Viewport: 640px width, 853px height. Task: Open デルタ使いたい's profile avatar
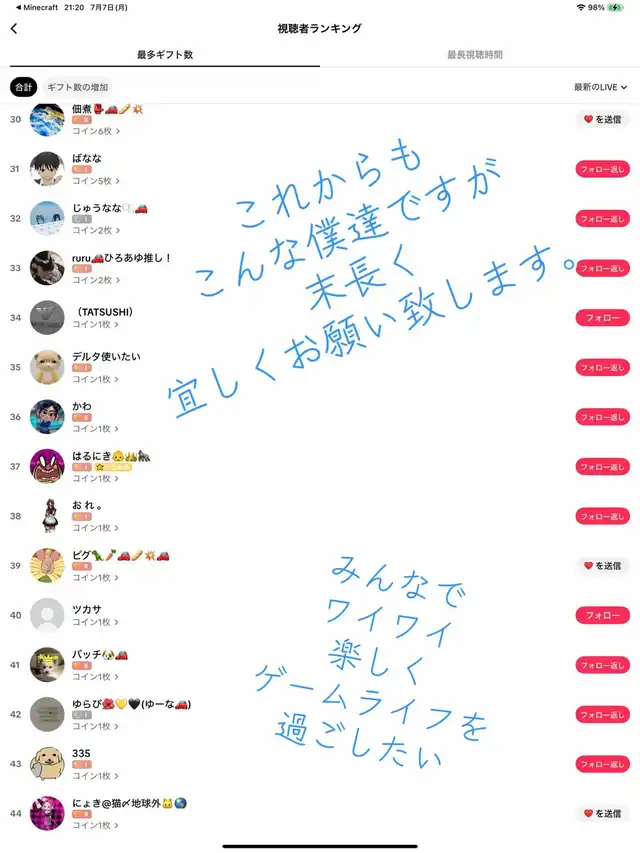47,367
